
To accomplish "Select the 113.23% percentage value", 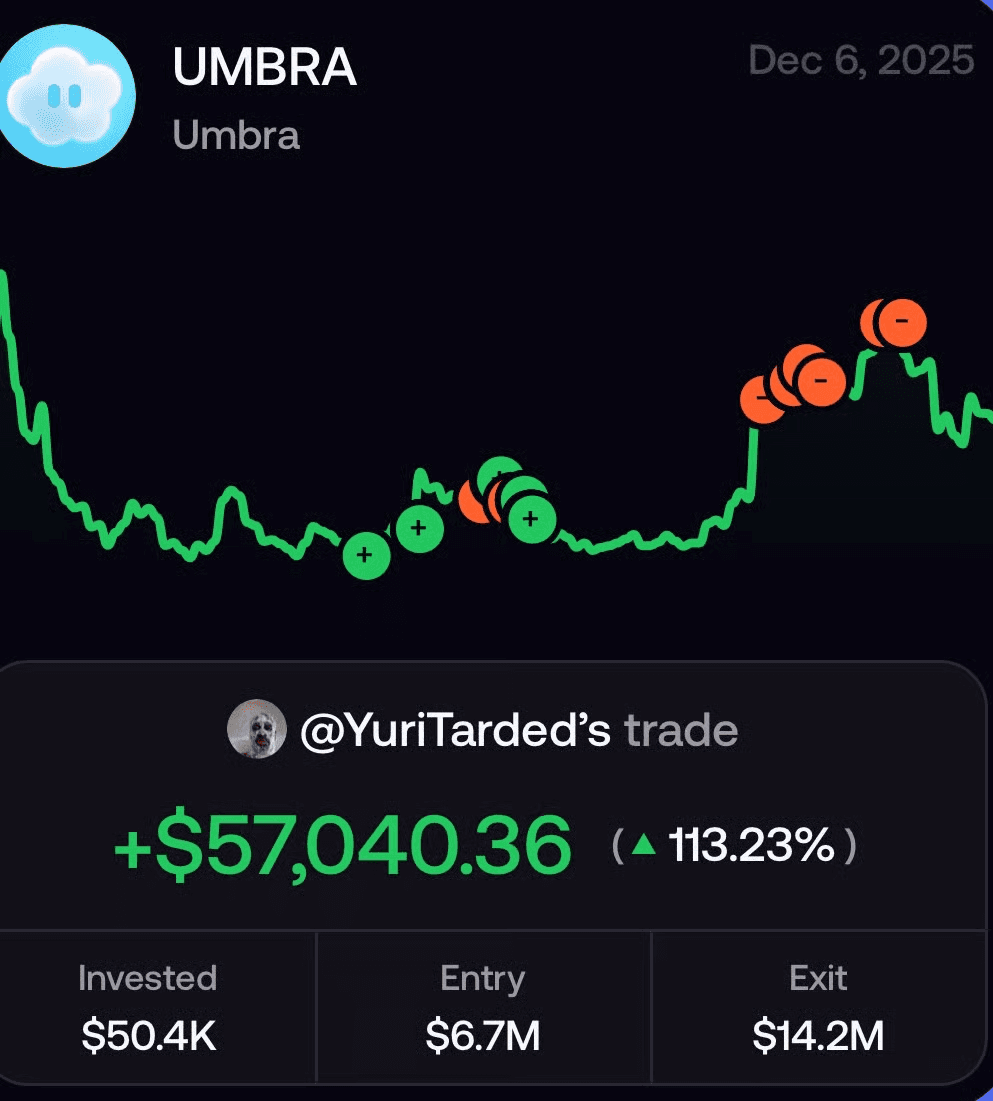I will click(x=752, y=843).
